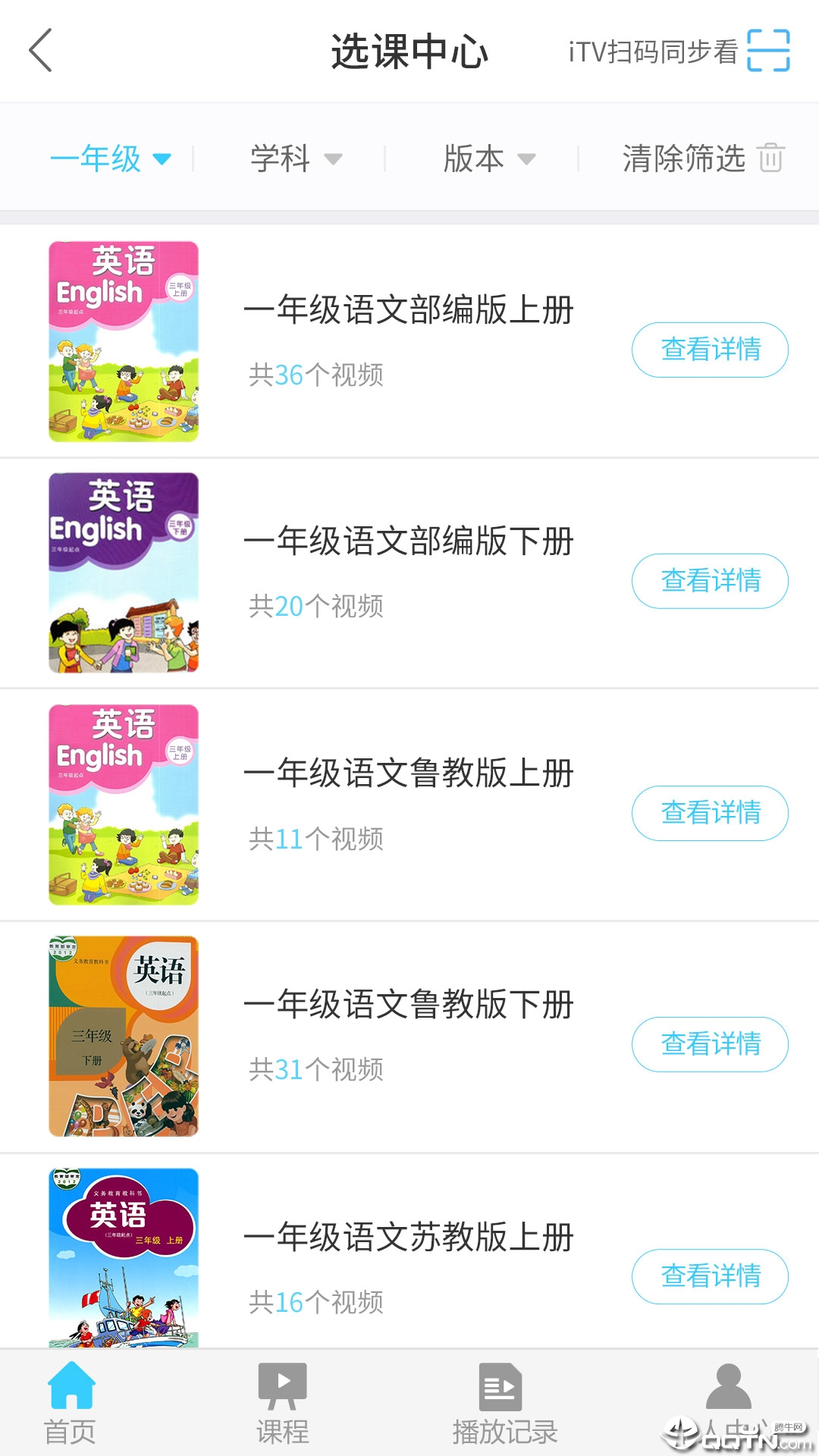
Task: Tap 查看详情 for 一年级语文鲁教版上册
Action: pyautogui.click(x=709, y=812)
